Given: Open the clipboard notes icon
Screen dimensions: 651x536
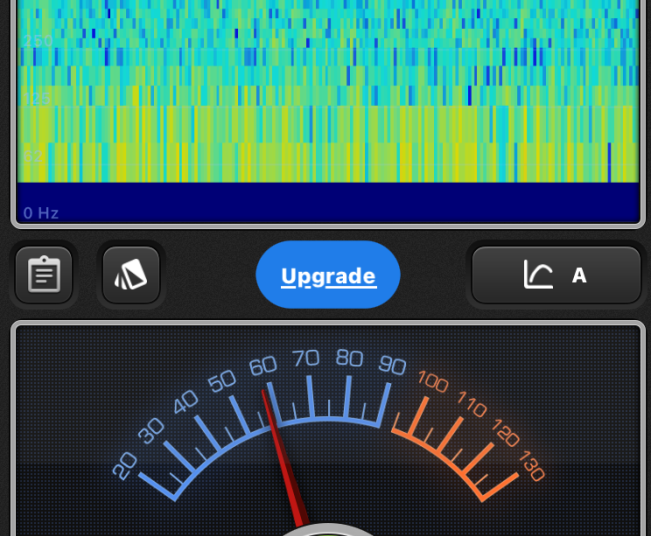Looking at the screenshot, I should [x=44, y=275].
